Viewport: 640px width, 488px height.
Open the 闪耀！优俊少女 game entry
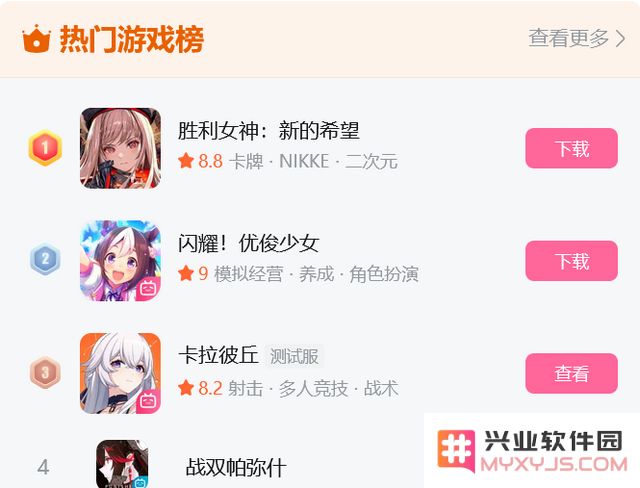248,243
